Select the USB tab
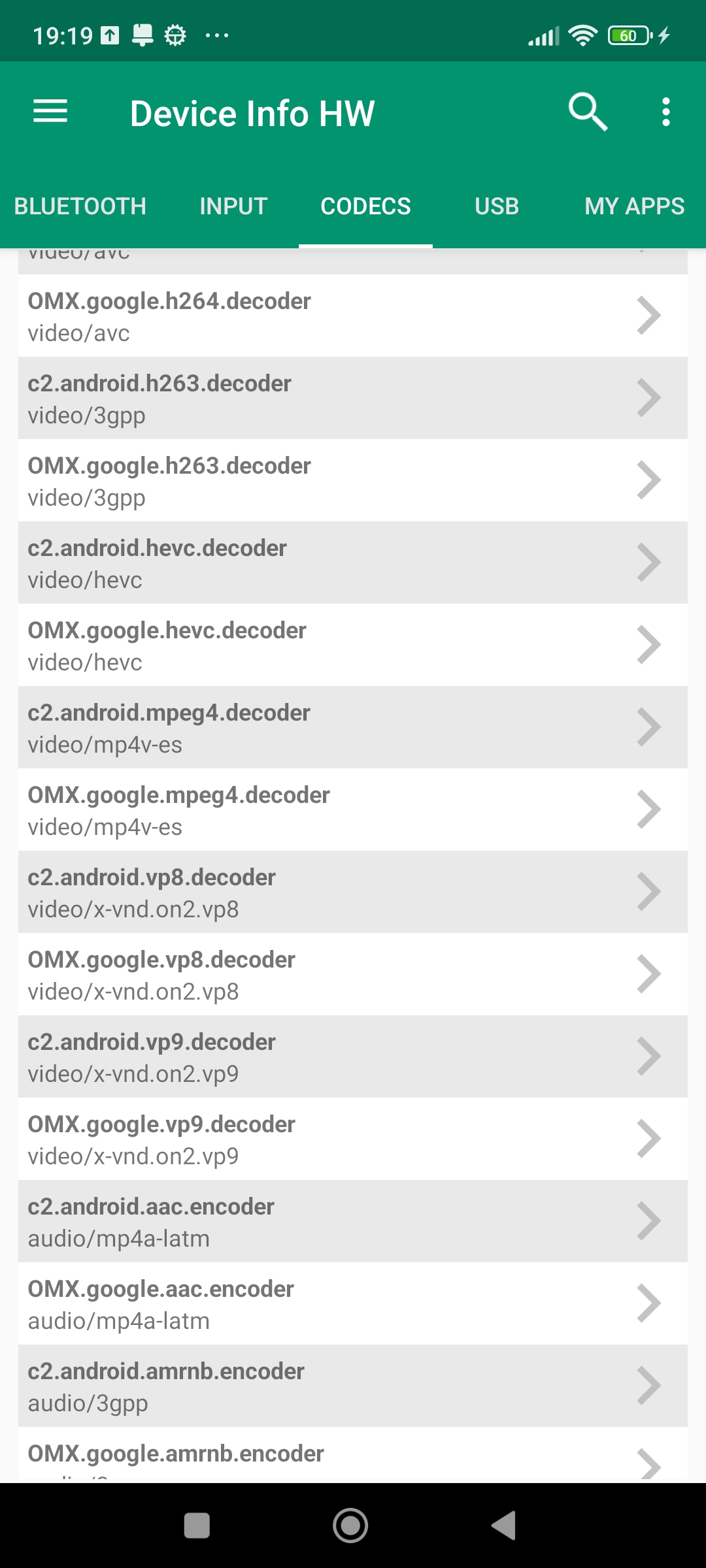Viewport: 706px width, 1568px height. pyautogui.click(x=497, y=206)
